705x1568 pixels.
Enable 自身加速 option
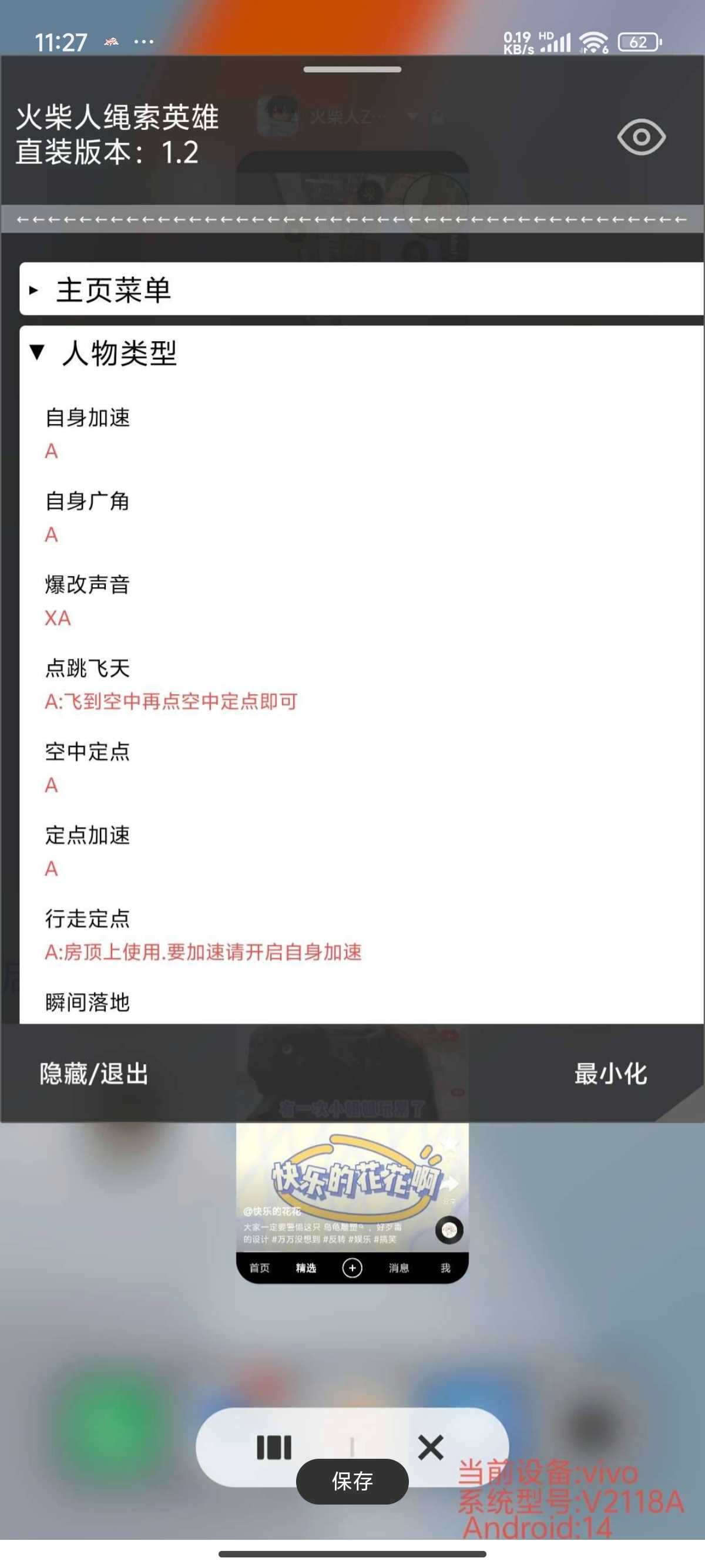[88, 418]
